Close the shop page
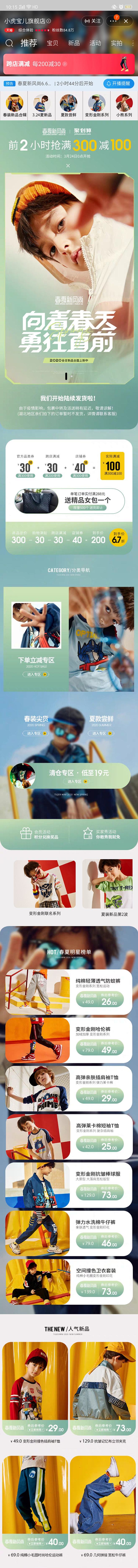Viewport: 138px width, 1568px height. tap(126, 21)
